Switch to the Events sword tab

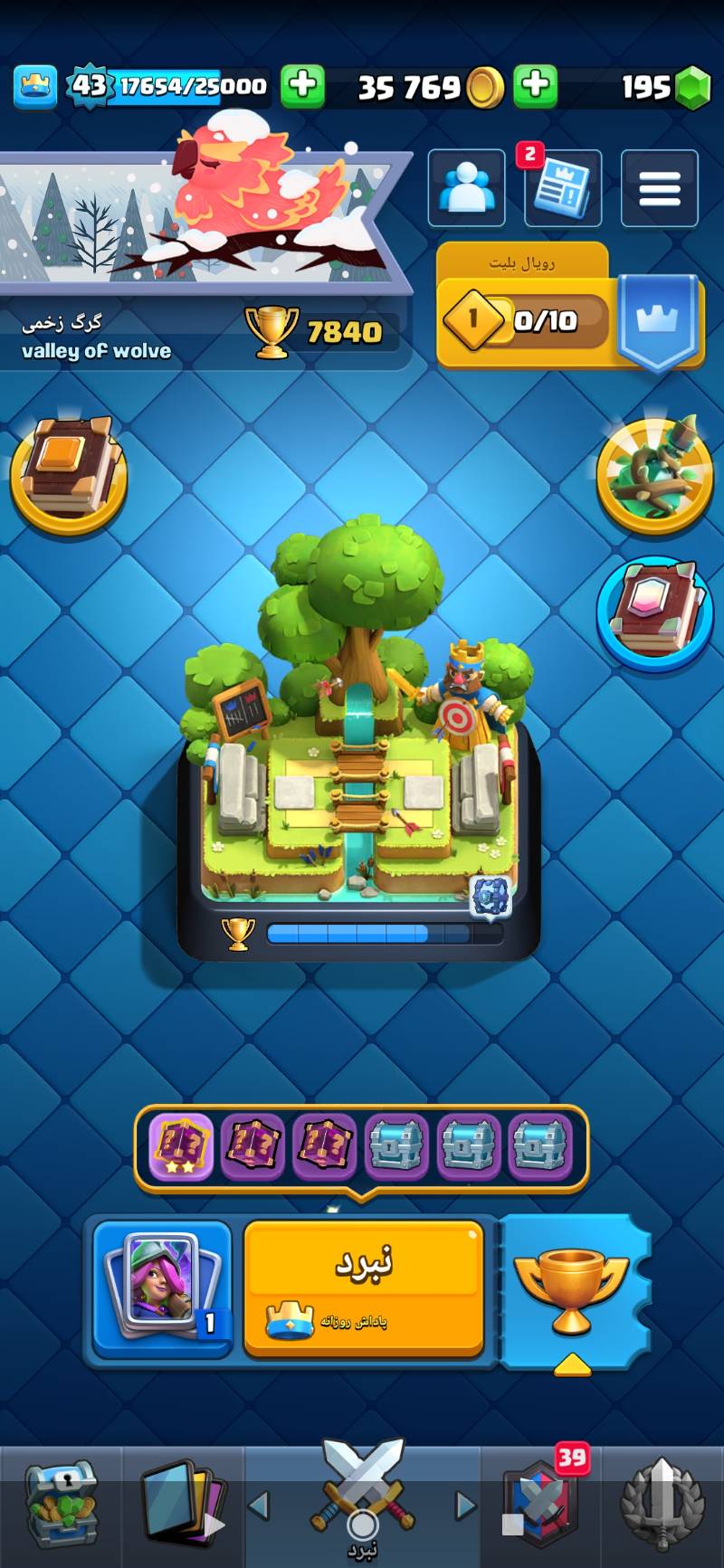662,1506
